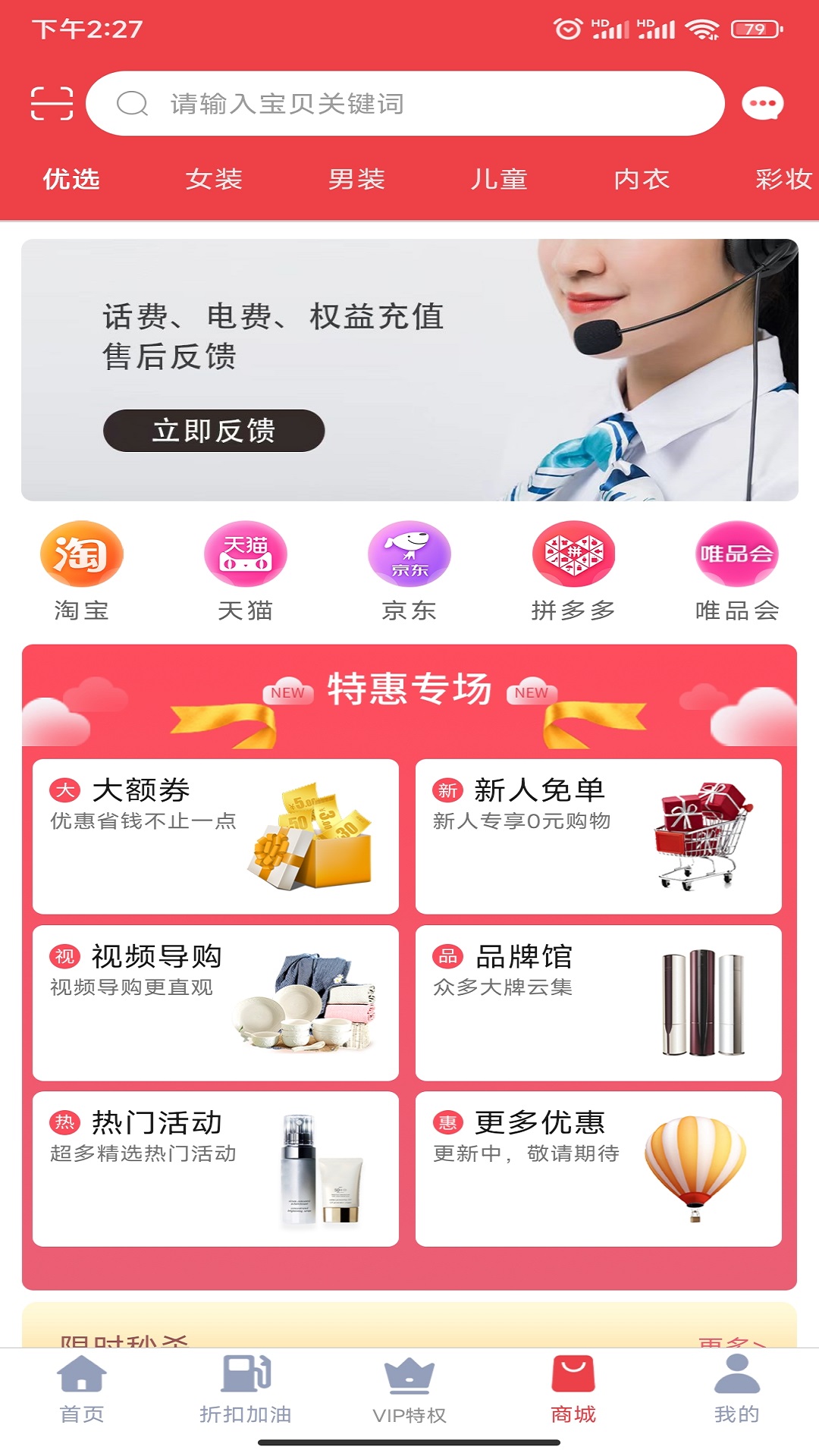Open the 拼多多 shopping shortcut
819x1456 pixels.
(573, 570)
